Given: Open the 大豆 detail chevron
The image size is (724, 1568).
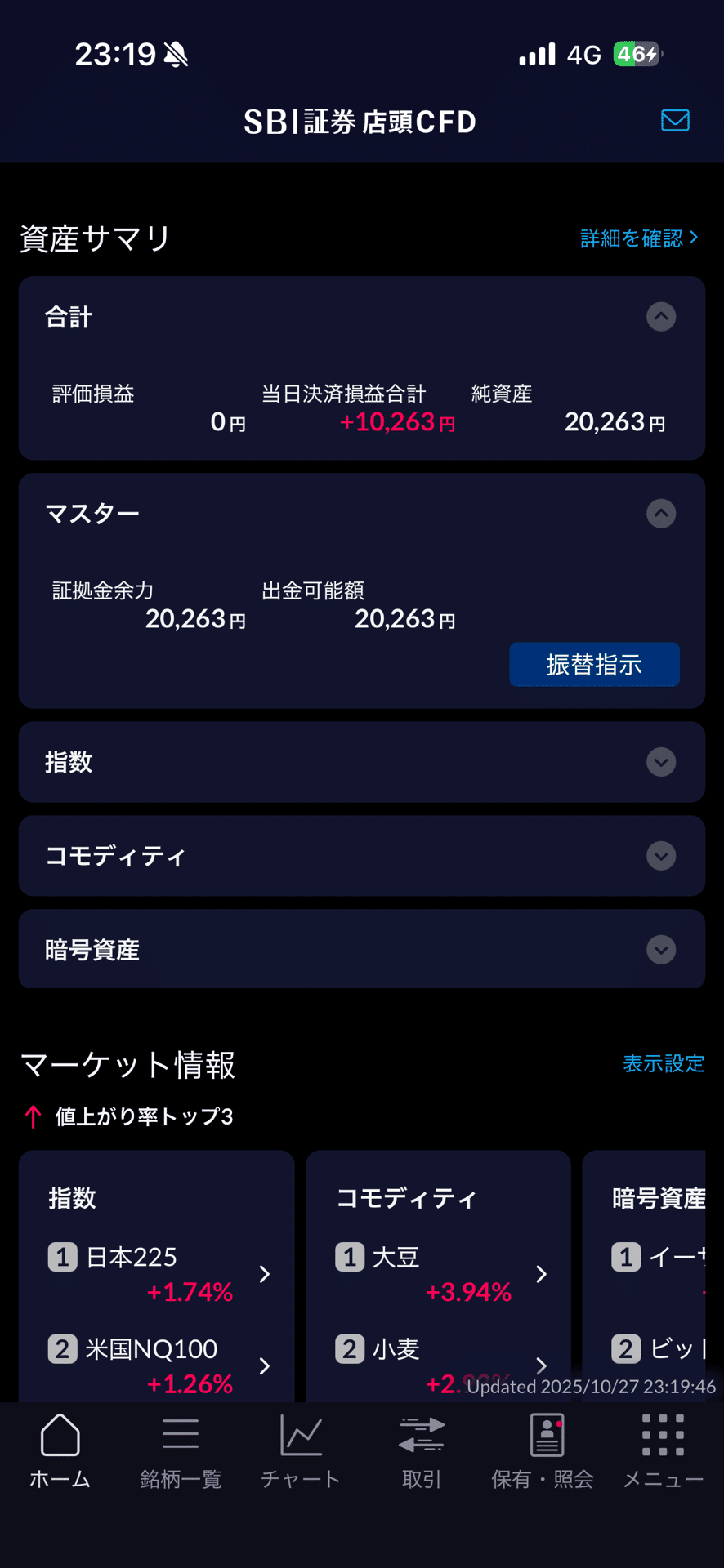Looking at the screenshot, I should point(542,1274).
